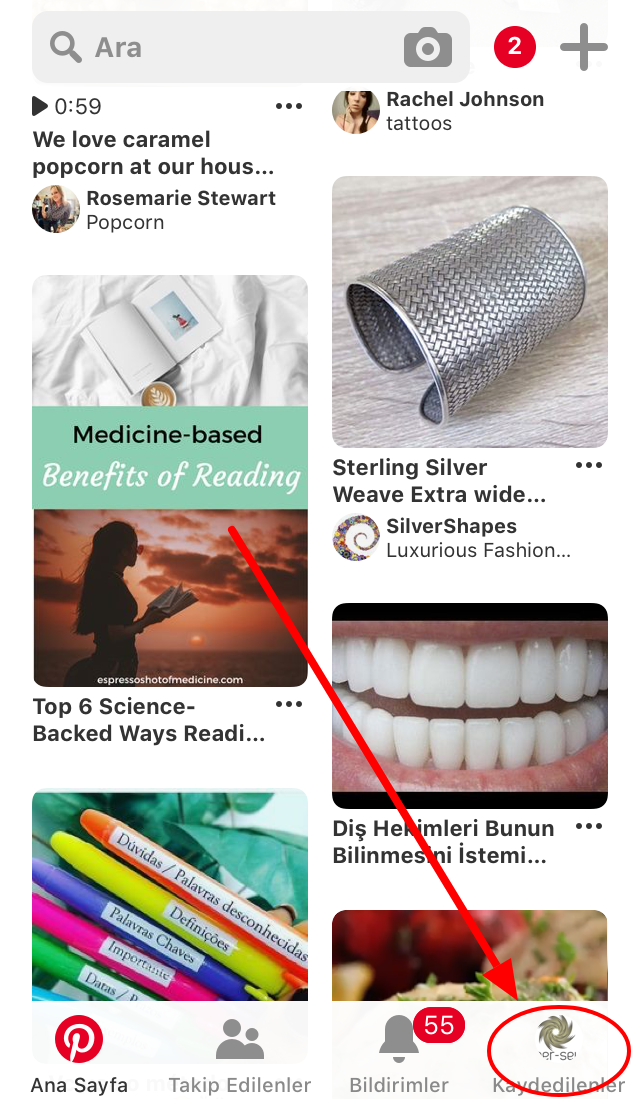Tap the Ara search field
Image resolution: width=640 pixels, height=1099 pixels.
(x=230, y=47)
